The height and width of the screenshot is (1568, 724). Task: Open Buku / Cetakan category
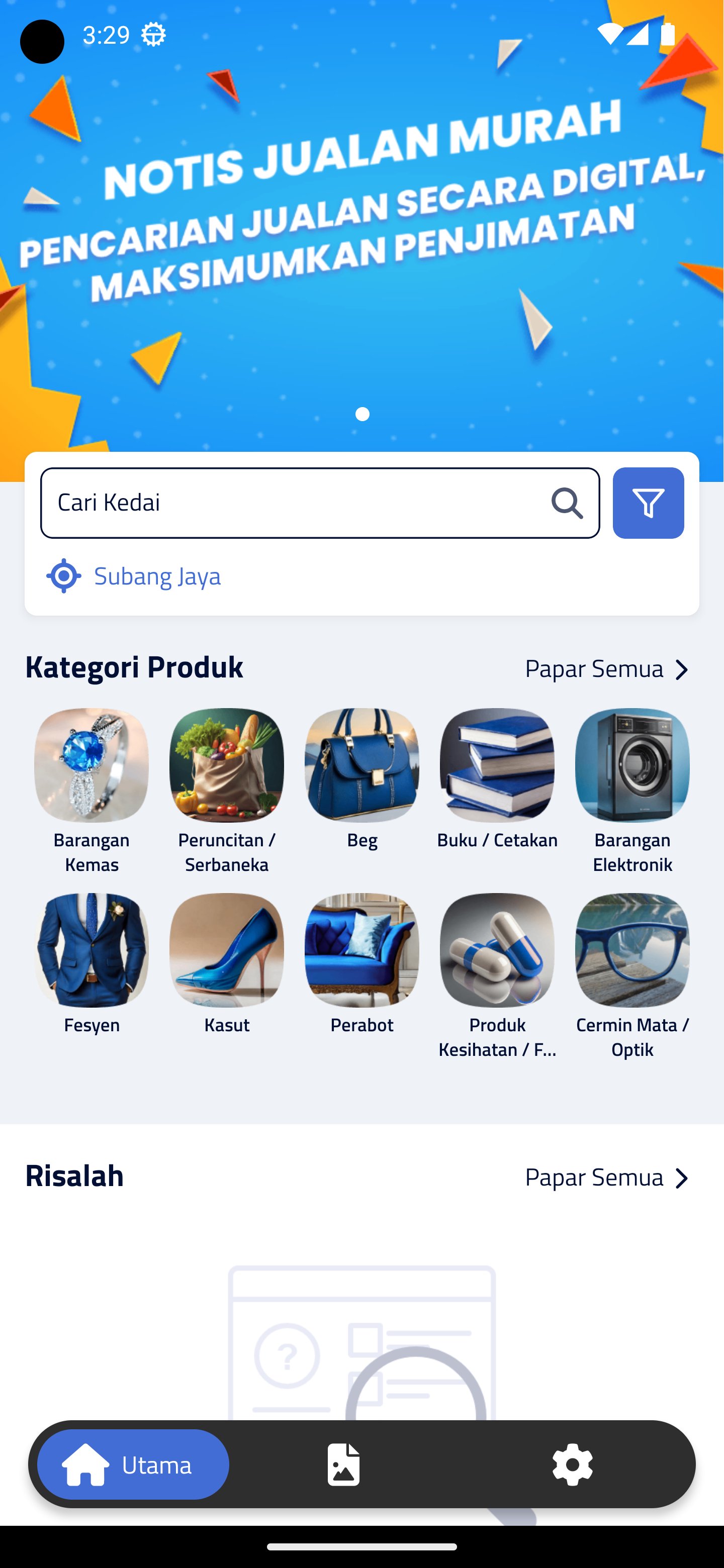pos(497,779)
